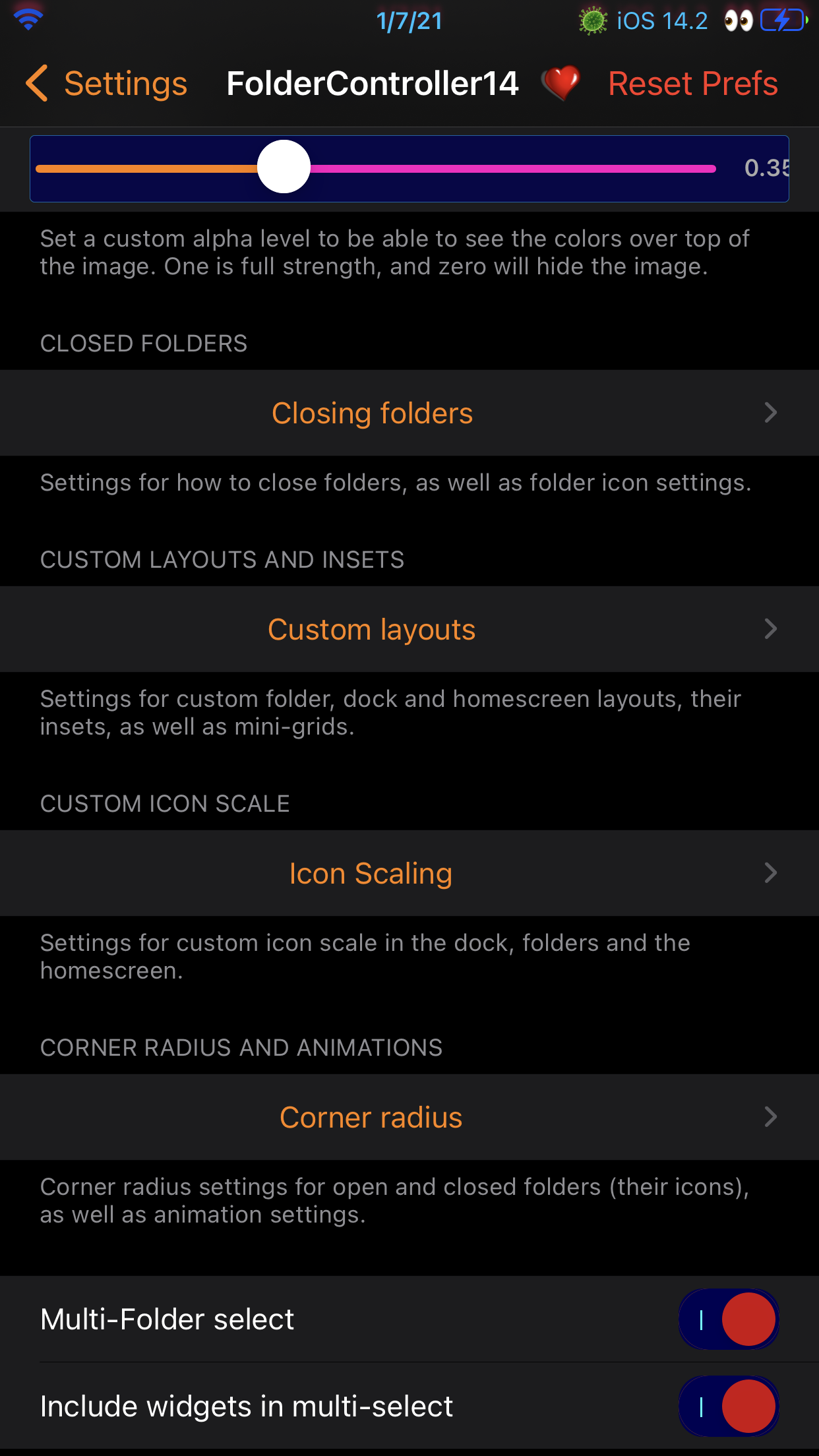This screenshot has width=819, height=1456.
Task: Open Custom layouts settings
Action: click(x=409, y=629)
